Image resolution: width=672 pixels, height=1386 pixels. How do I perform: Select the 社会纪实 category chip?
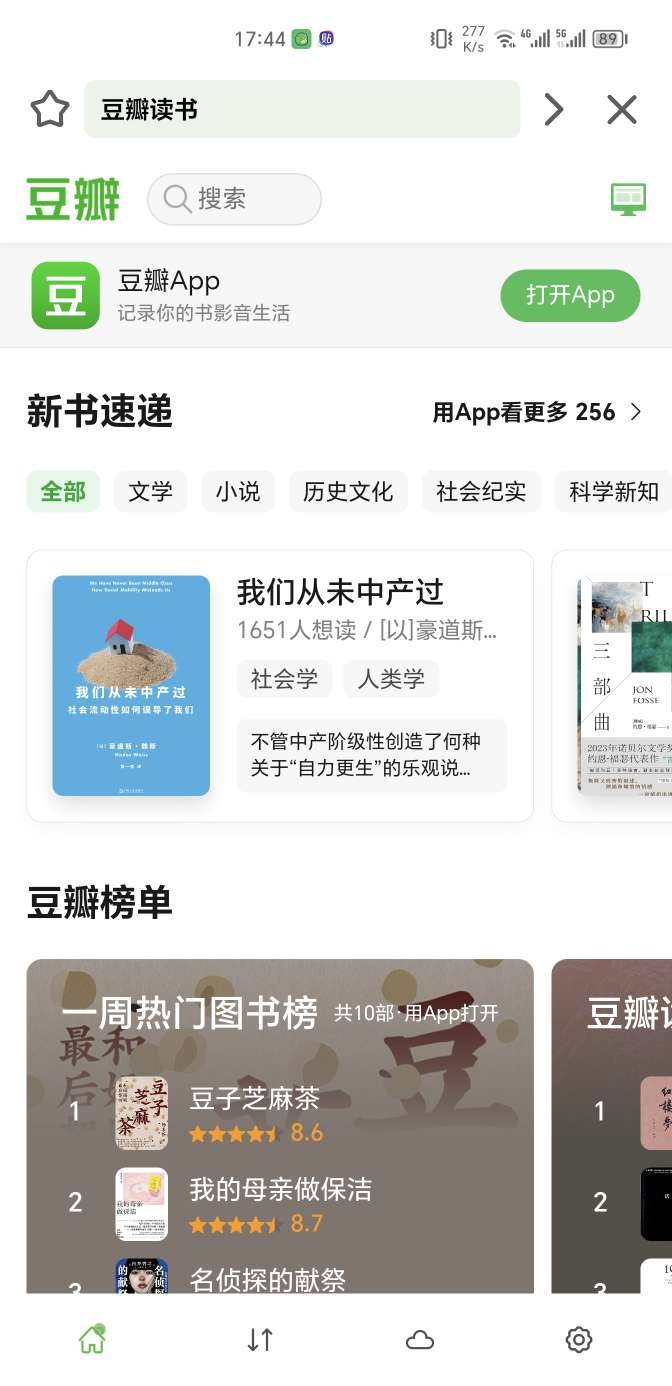(x=481, y=491)
